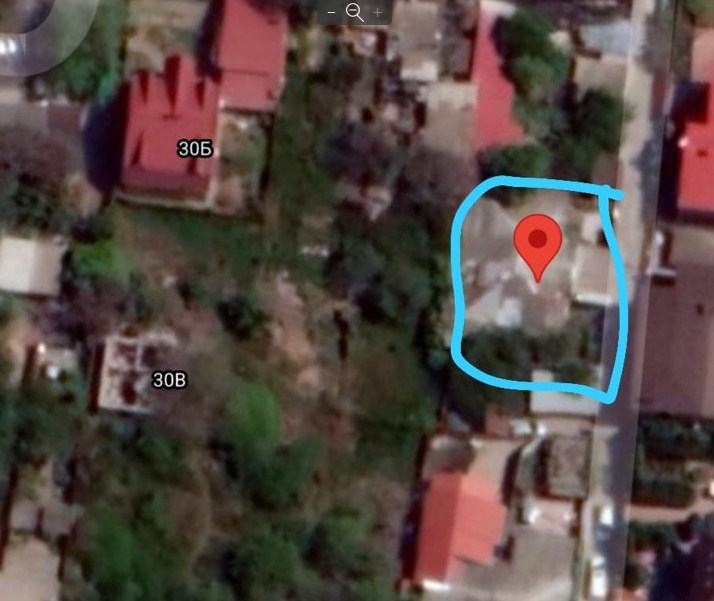The width and height of the screenshot is (714, 601).
Task: Tap the plus zoom-in button
Action: [x=378, y=12]
